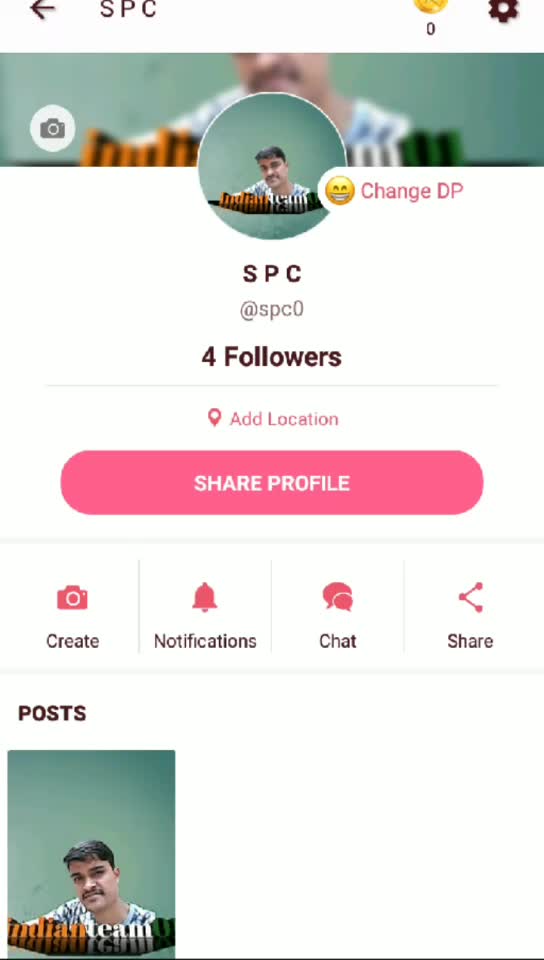The width and height of the screenshot is (544, 960).
Task: Create a new post
Action: (x=72, y=615)
